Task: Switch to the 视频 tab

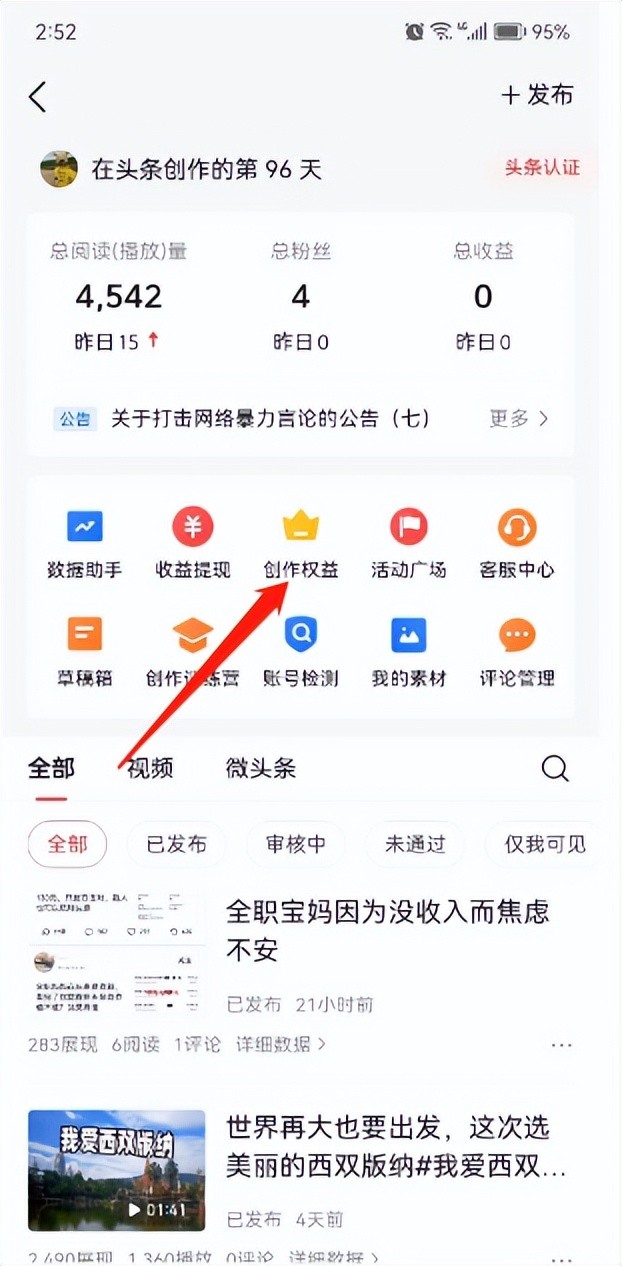Action: click(150, 768)
